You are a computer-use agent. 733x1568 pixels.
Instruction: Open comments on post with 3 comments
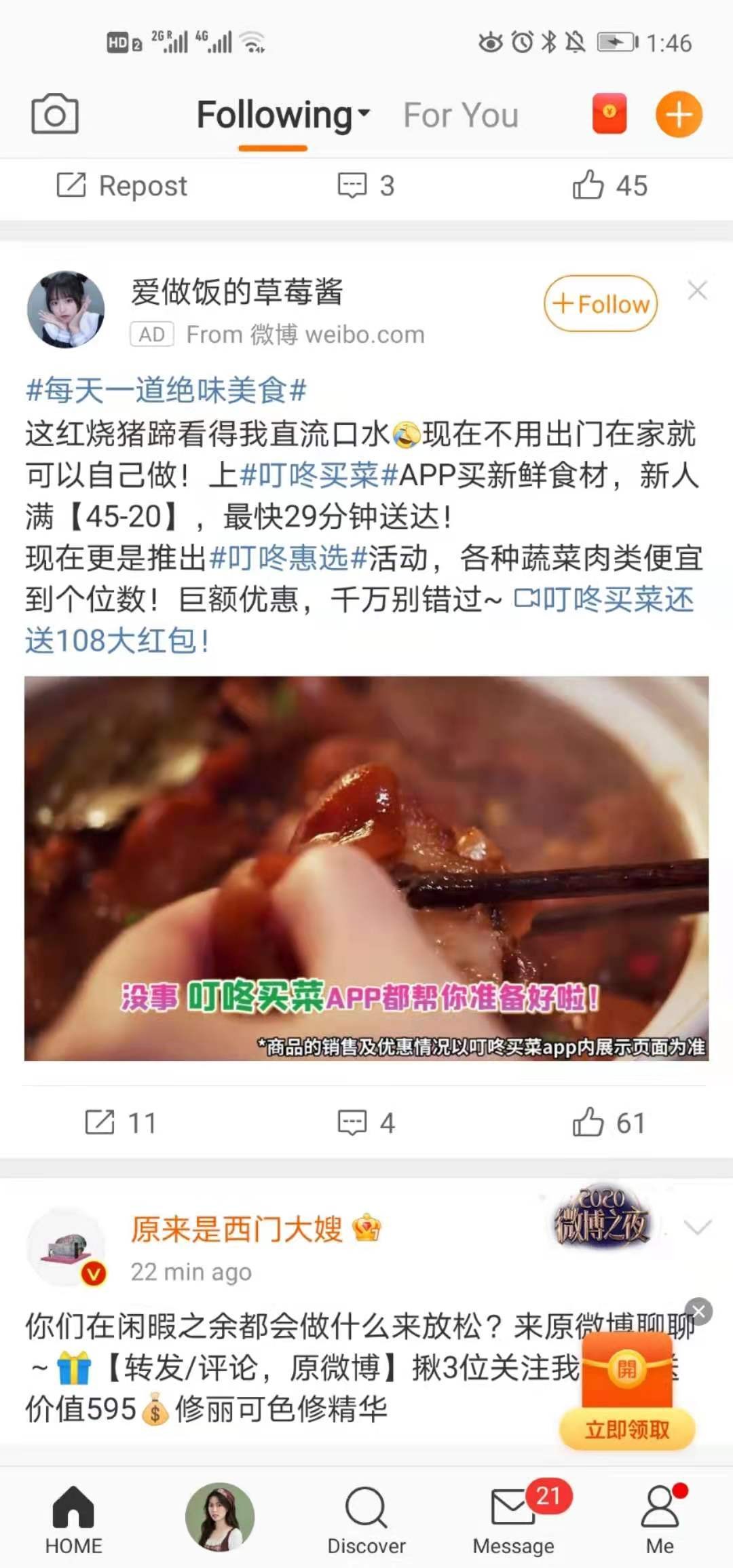(x=366, y=185)
